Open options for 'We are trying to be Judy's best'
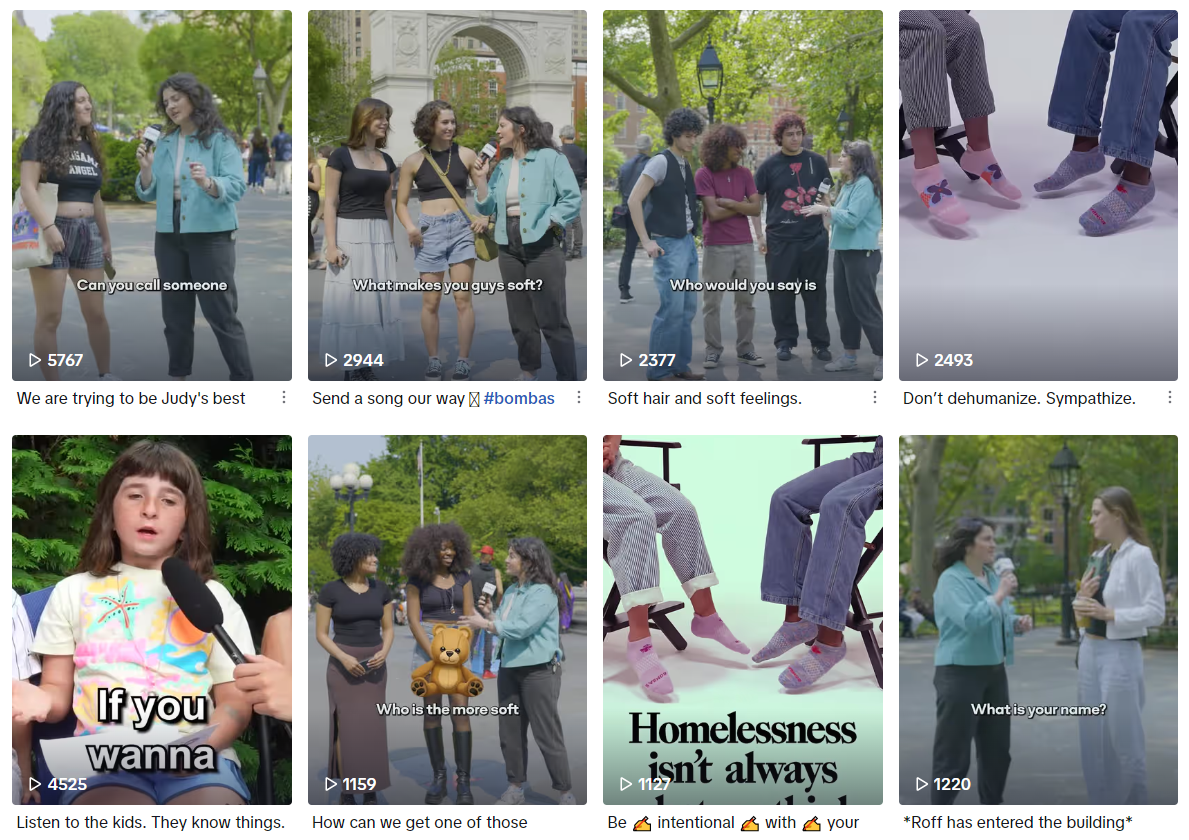Viewport: 1189px width, 840px height. tap(283, 398)
